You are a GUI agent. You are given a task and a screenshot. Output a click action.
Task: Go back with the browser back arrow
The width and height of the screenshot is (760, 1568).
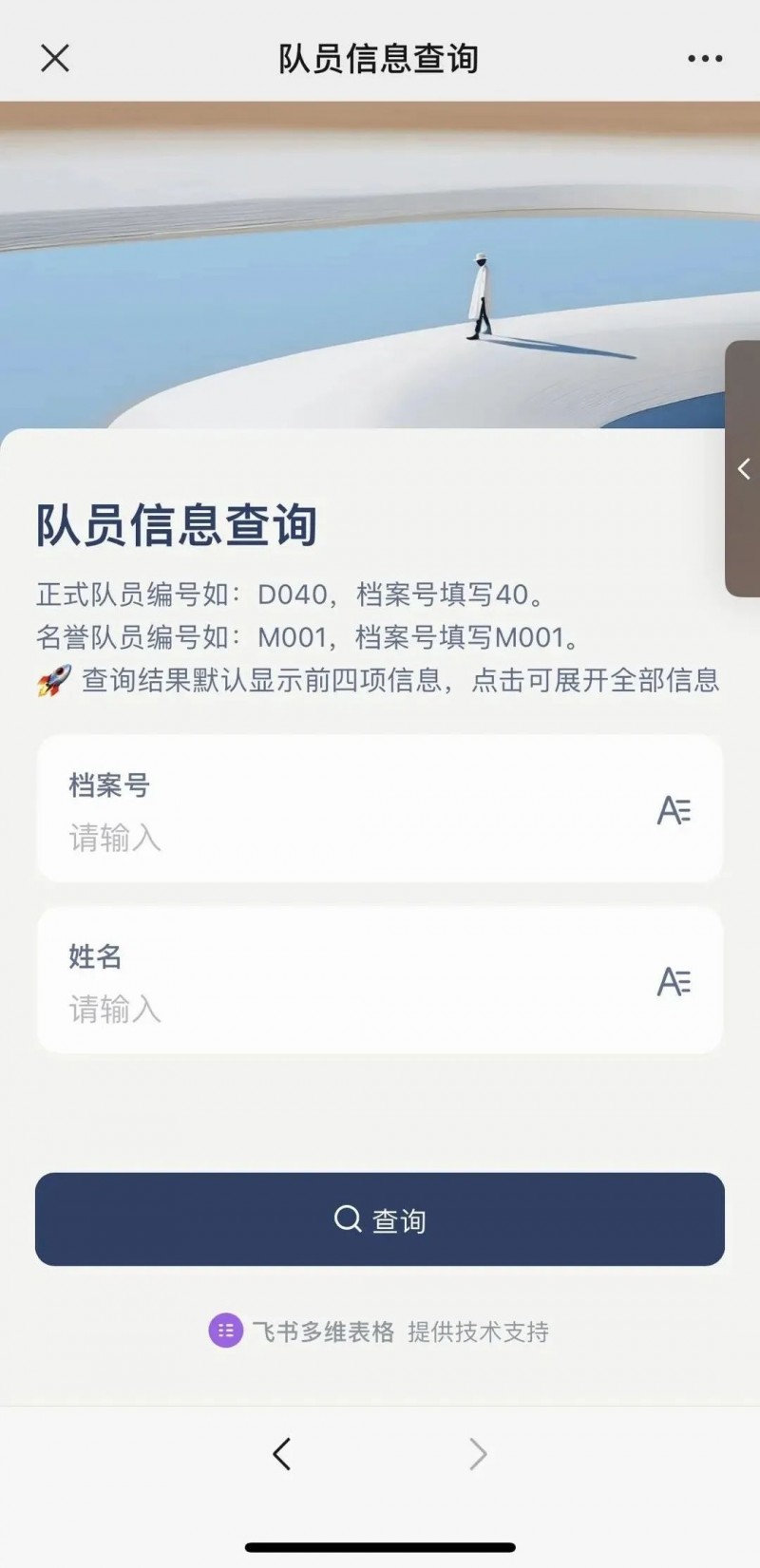[282, 1454]
